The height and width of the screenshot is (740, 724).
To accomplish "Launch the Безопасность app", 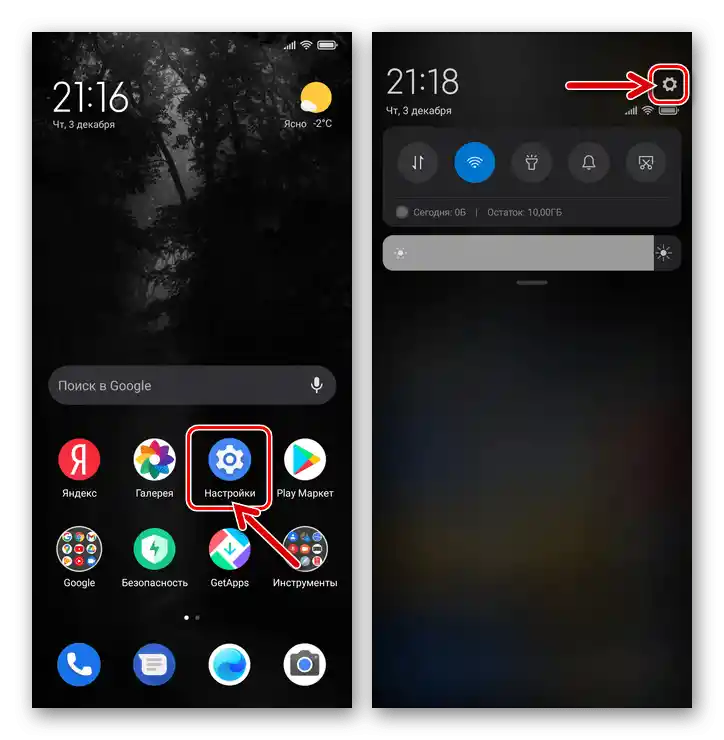I will [154, 548].
